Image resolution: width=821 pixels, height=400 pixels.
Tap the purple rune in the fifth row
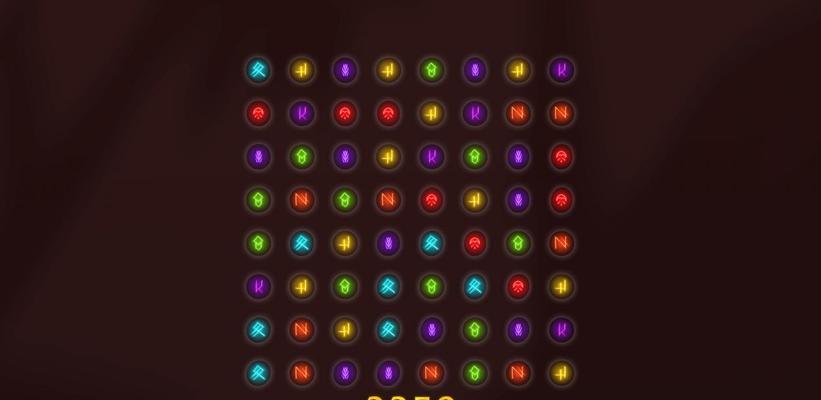pos(388,243)
